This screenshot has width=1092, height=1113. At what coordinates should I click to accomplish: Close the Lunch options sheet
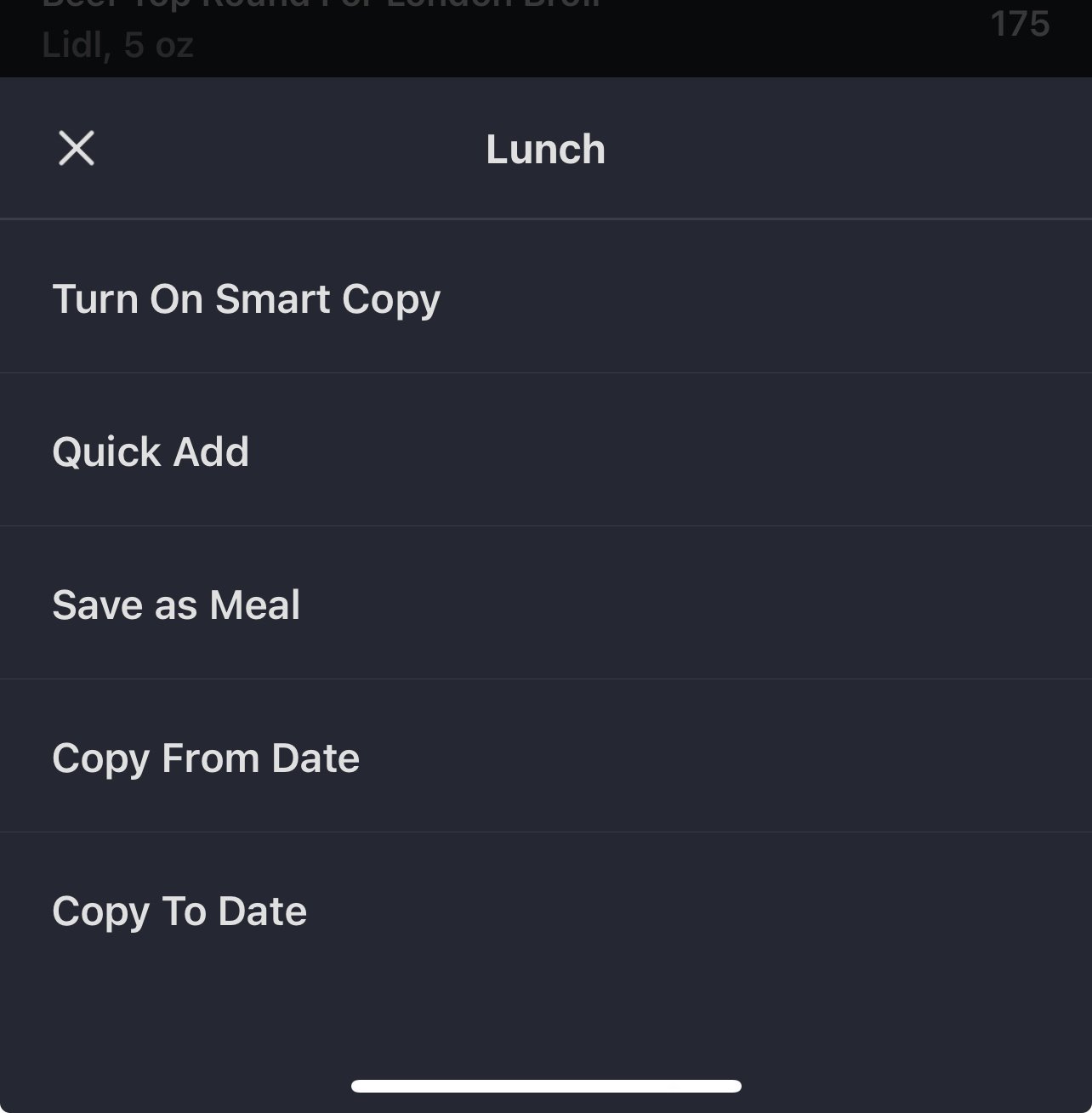pyautogui.click(x=77, y=149)
